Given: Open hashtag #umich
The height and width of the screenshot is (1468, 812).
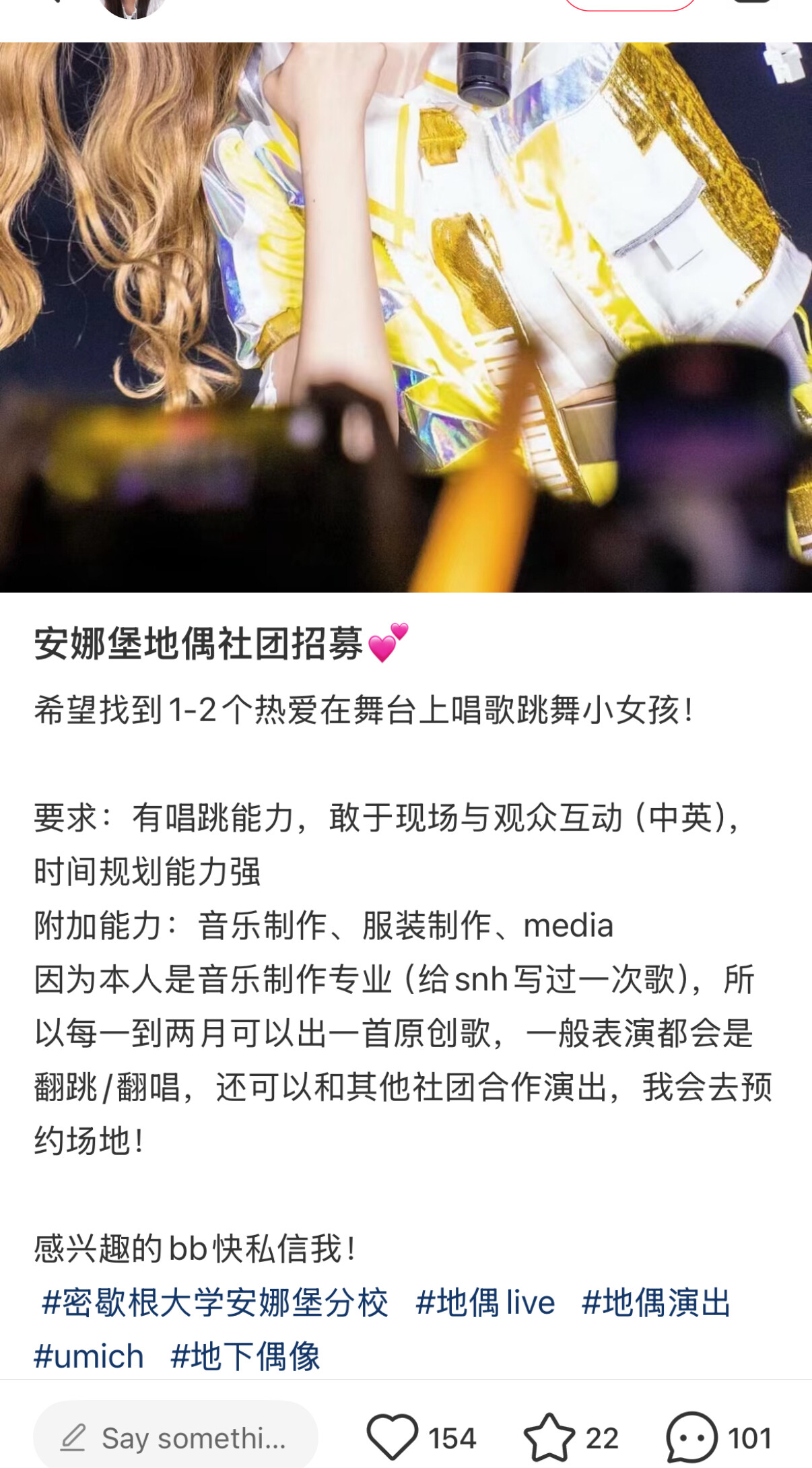Looking at the screenshot, I should pos(89,1356).
